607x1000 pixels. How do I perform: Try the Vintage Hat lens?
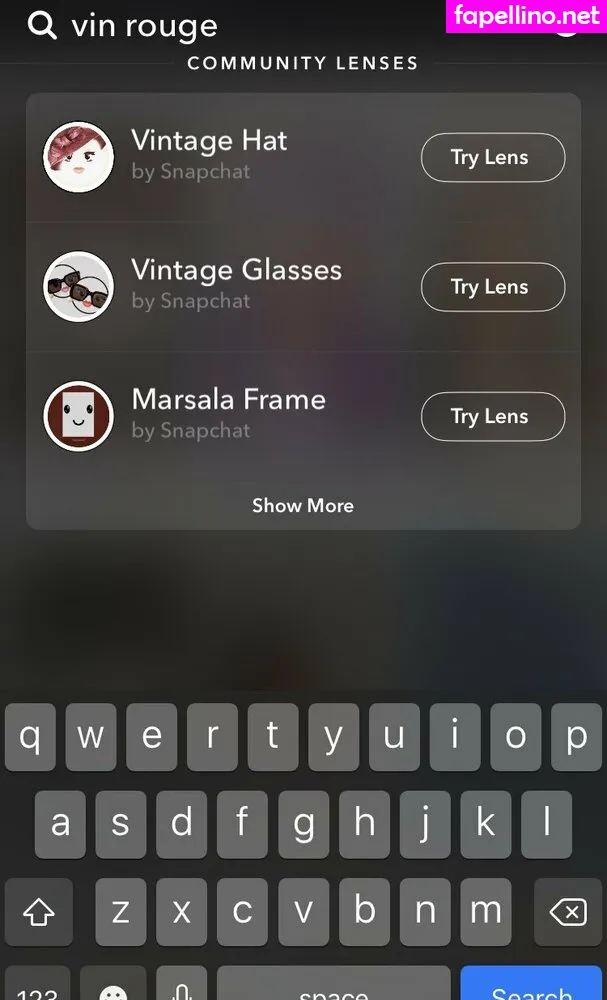pyautogui.click(x=492, y=157)
